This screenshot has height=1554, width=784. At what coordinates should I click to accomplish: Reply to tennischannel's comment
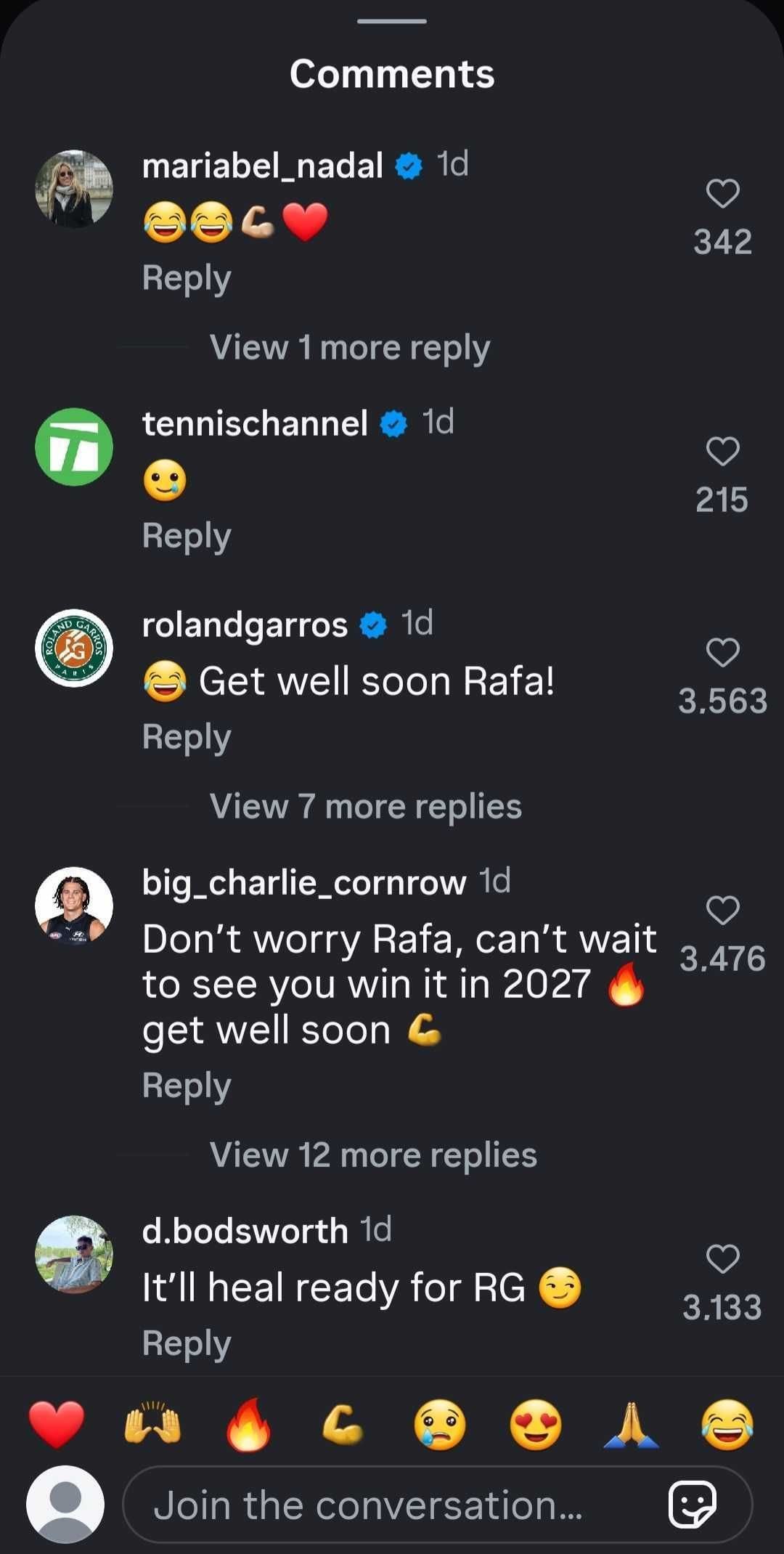(186, 535)
